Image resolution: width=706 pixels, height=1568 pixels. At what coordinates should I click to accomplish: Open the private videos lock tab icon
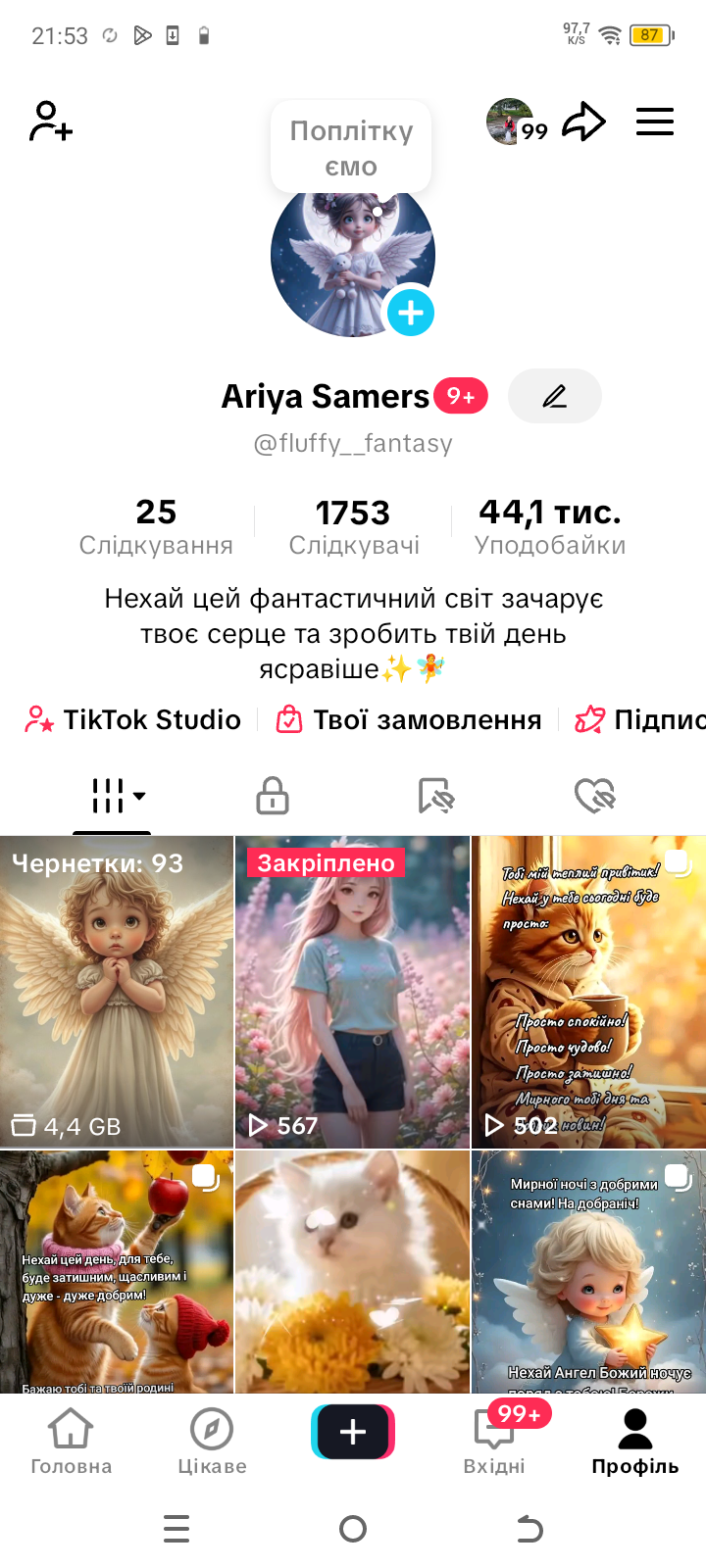(x=272, y=796)
